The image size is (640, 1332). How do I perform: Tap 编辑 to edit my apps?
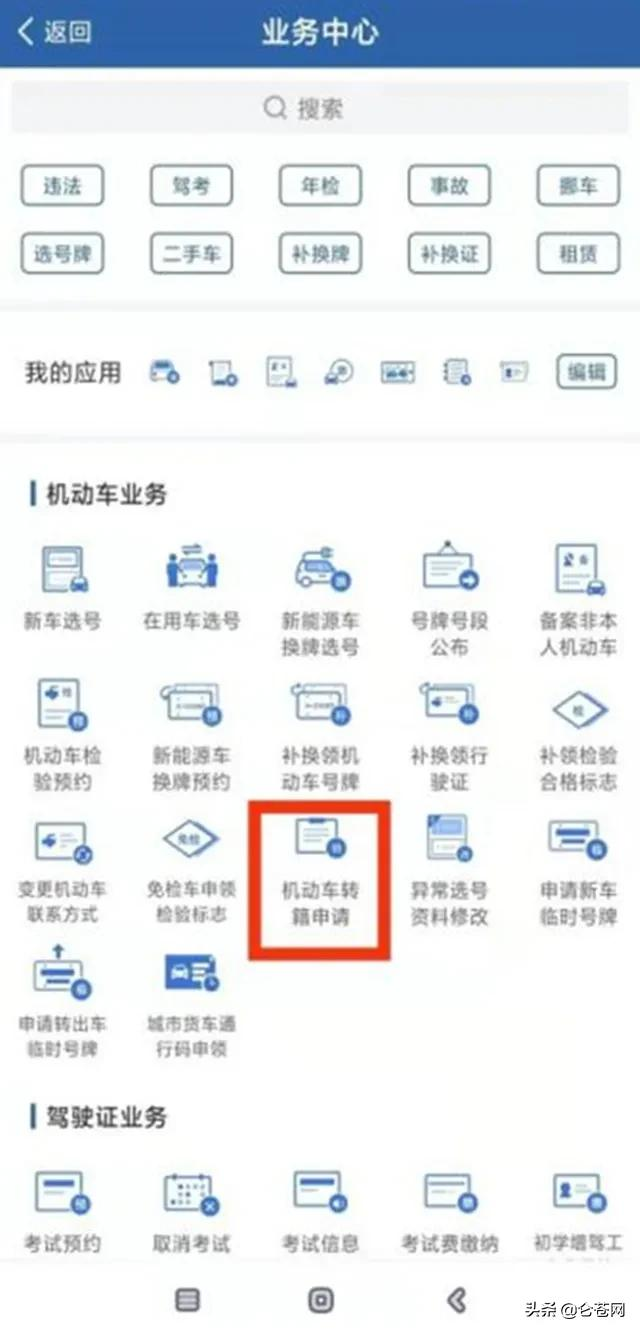click(x=587, y=373)
